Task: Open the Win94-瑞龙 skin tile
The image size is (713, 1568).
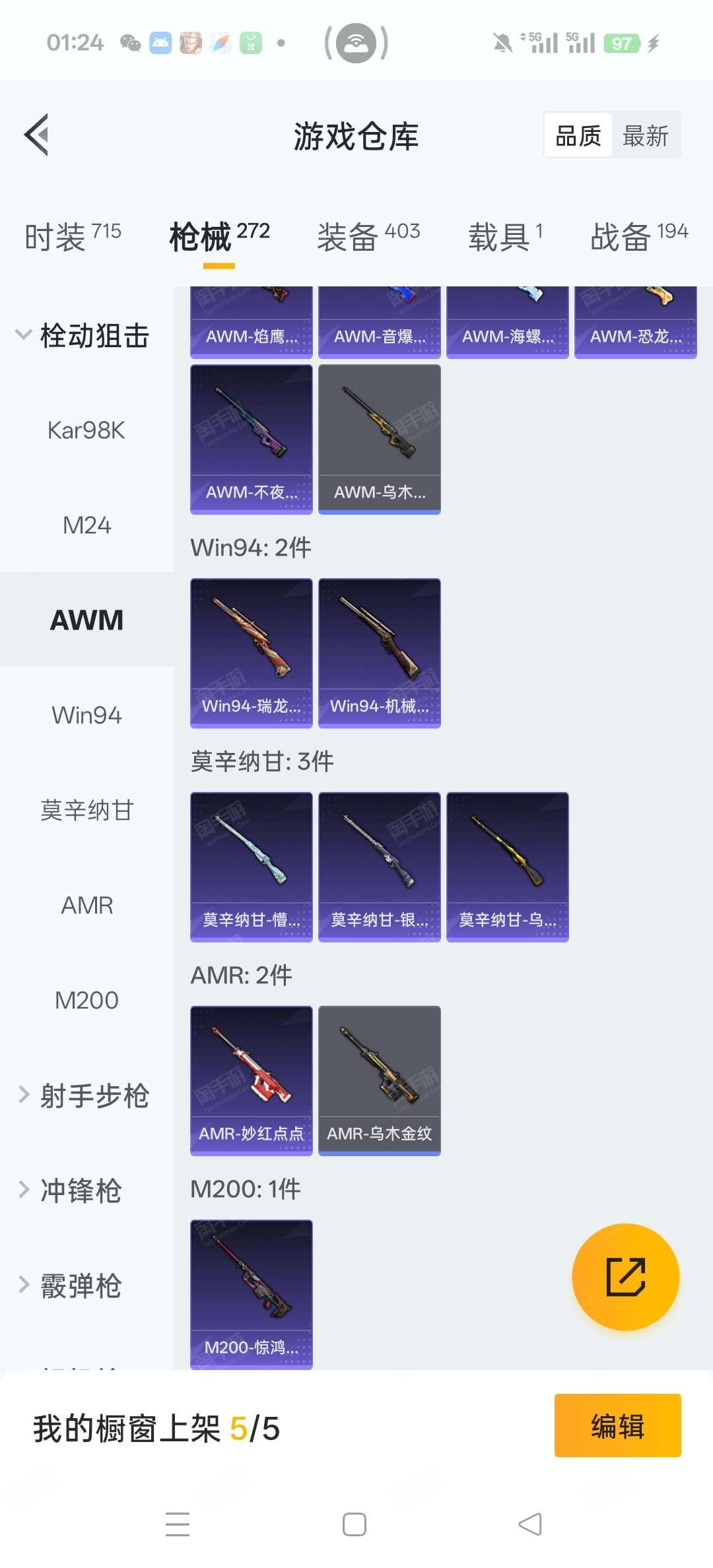Action: (251, 653)
